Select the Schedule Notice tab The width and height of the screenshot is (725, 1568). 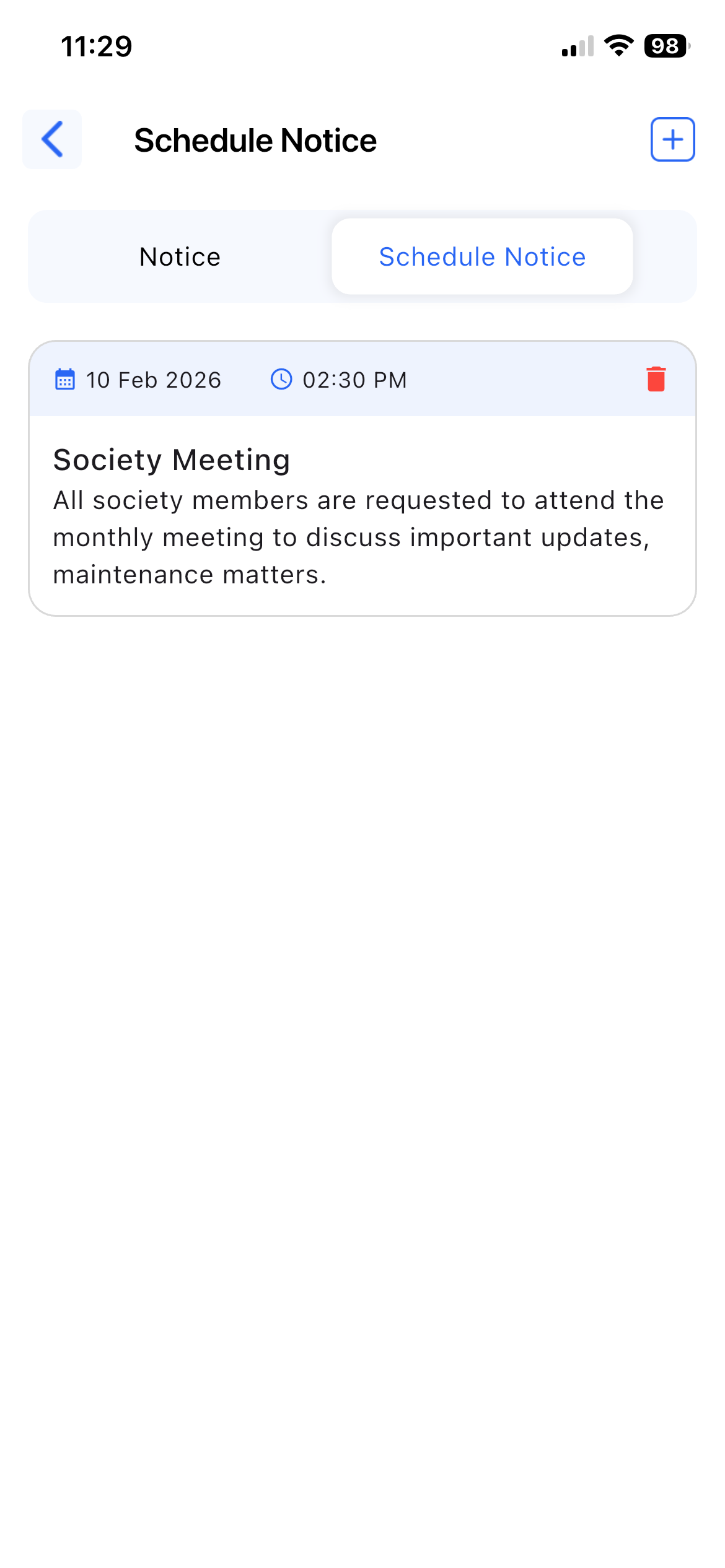(482, 257)
